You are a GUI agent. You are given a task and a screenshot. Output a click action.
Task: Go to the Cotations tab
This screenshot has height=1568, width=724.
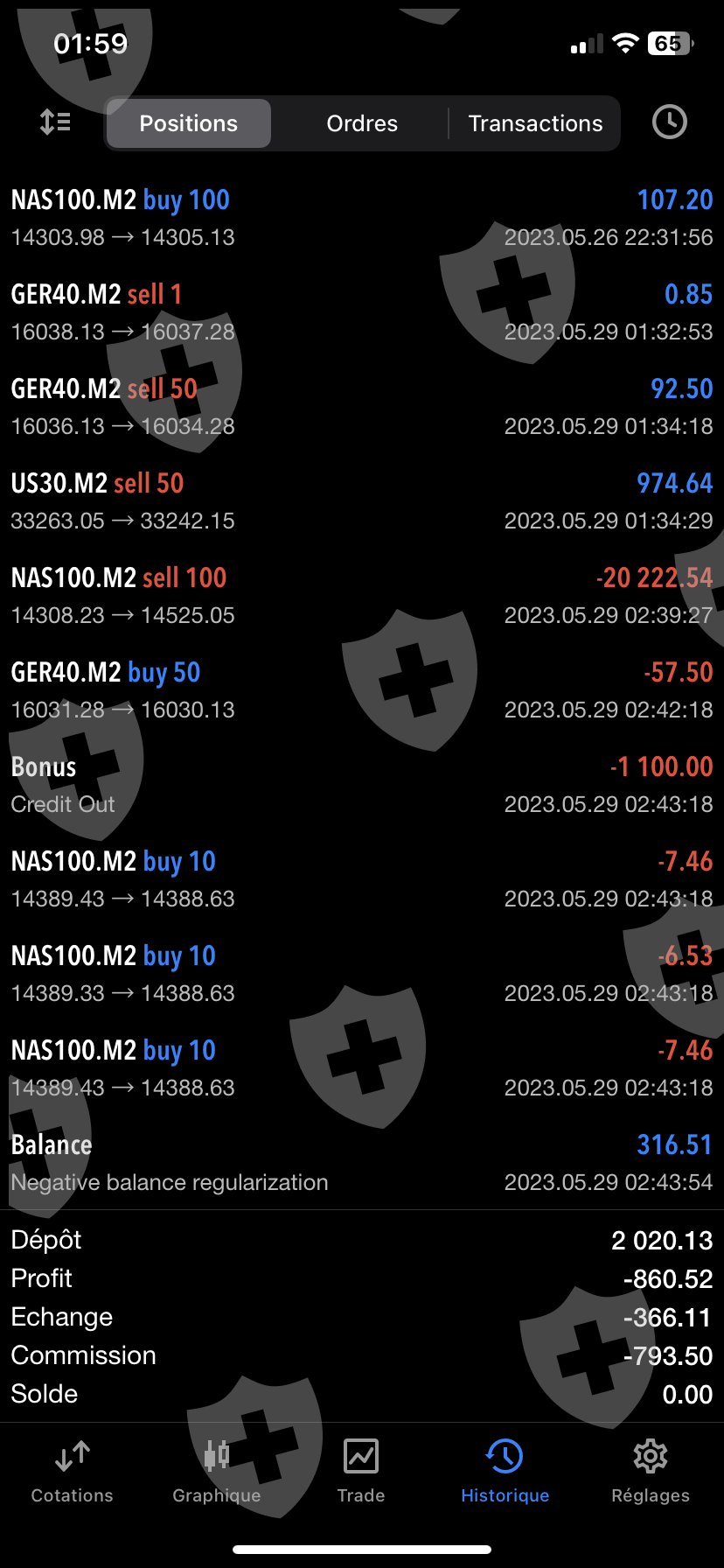coord(72,1472)
